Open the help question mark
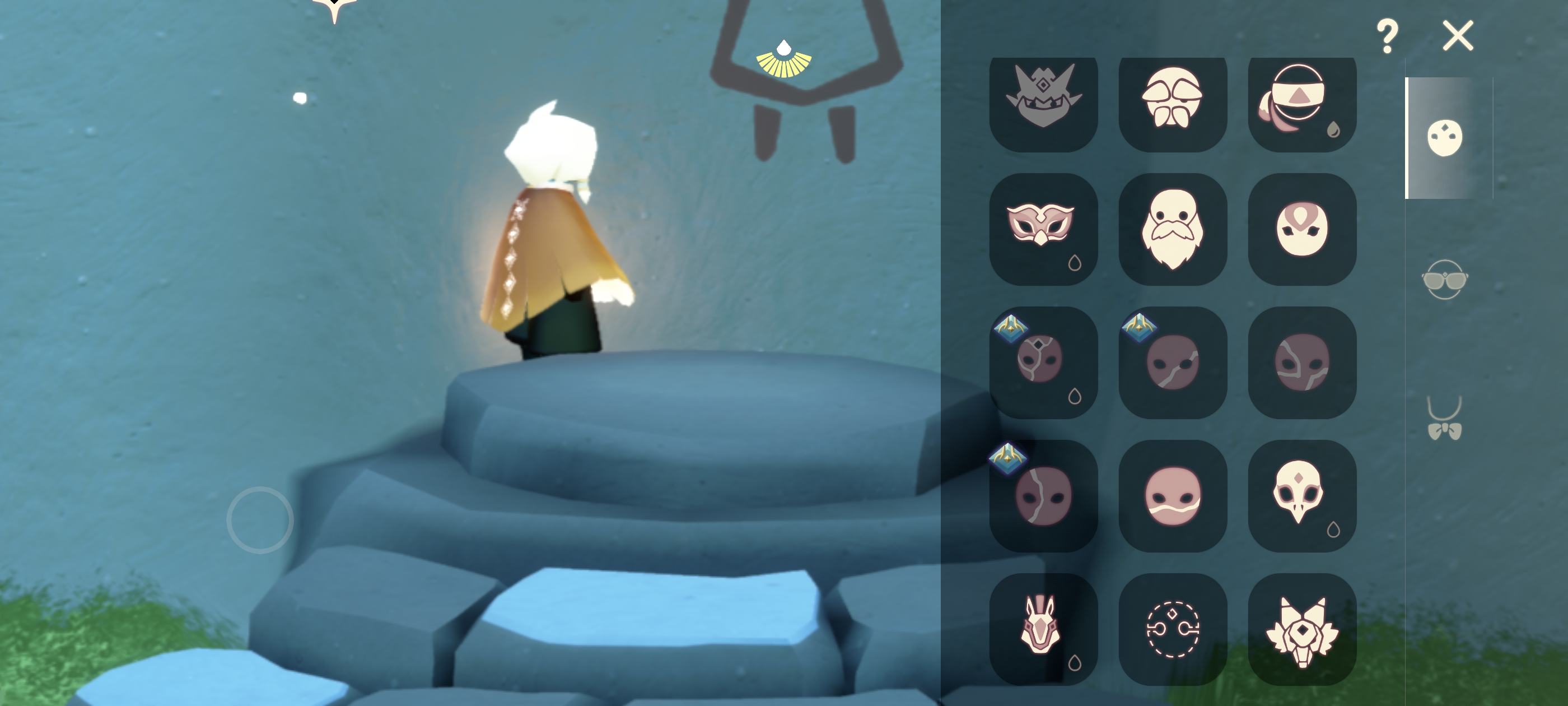The image size is (1568, 706). (1387, 36)
